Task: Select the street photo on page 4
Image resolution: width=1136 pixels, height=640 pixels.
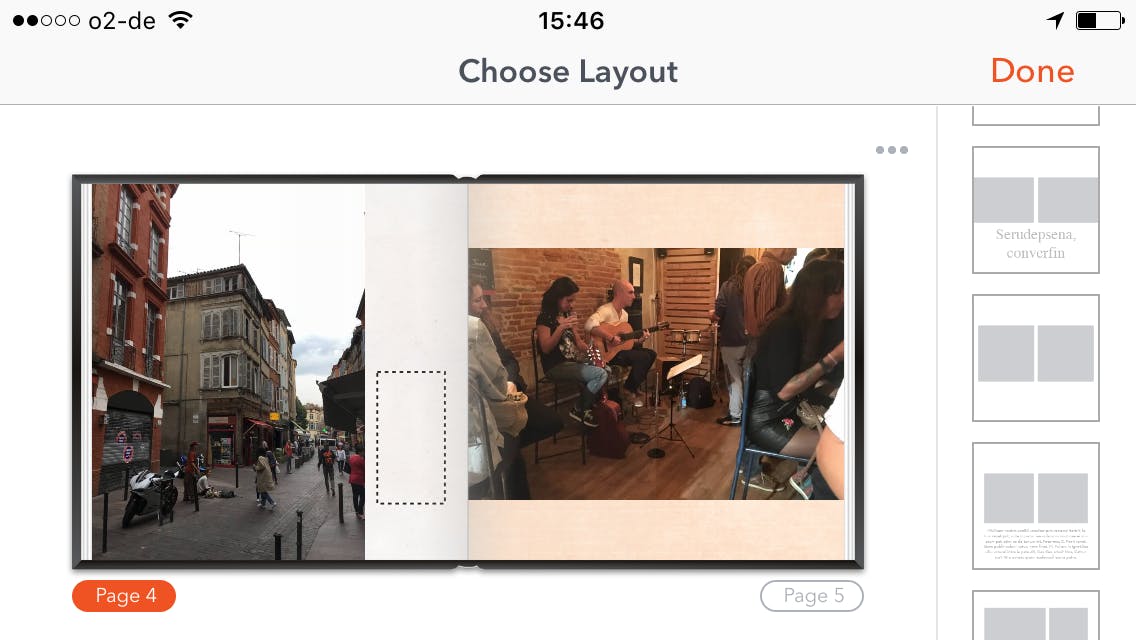Action: click(x=226, y=370)
